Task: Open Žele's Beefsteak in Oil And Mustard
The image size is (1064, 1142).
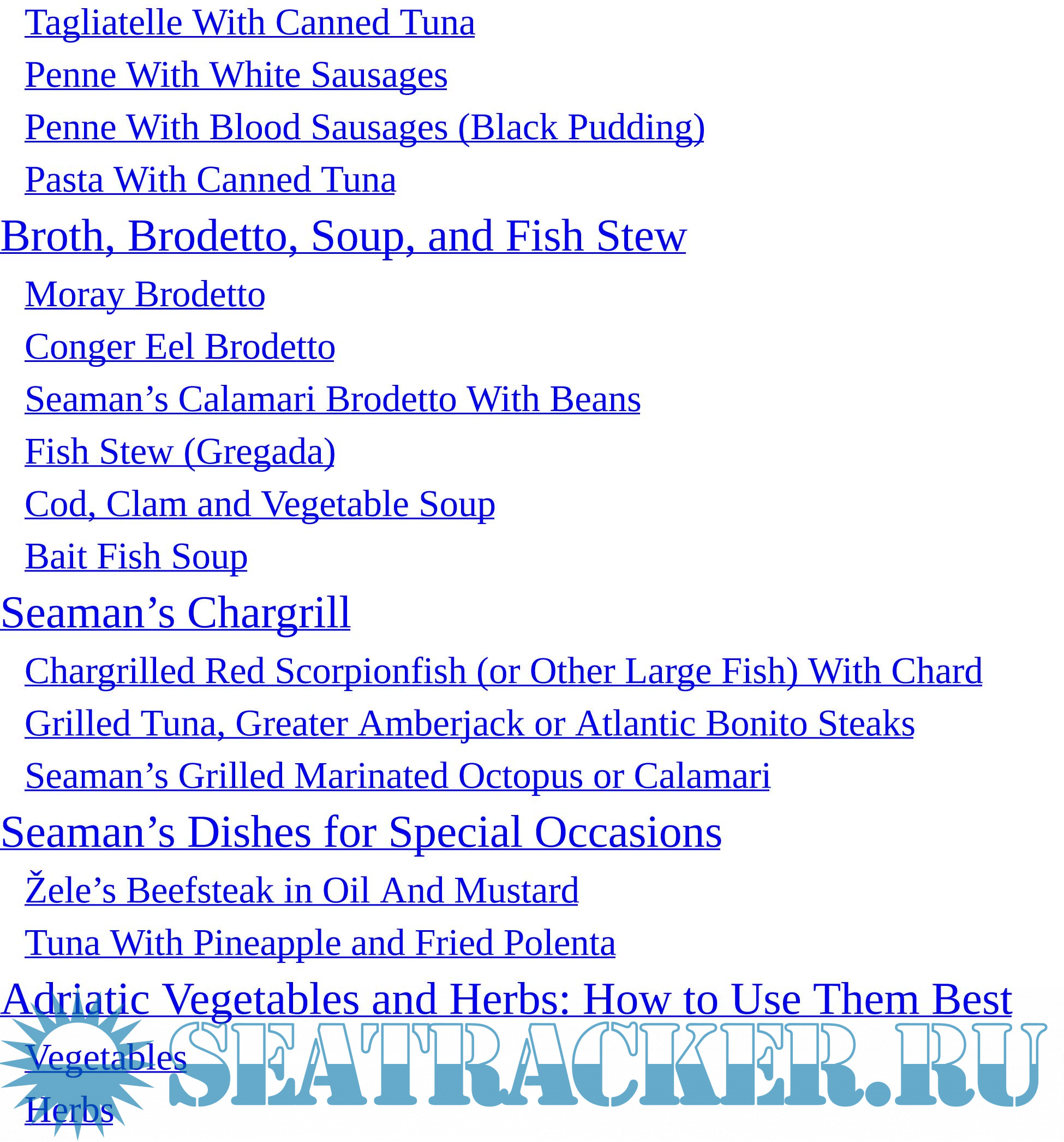Action: tap(301, 890)
